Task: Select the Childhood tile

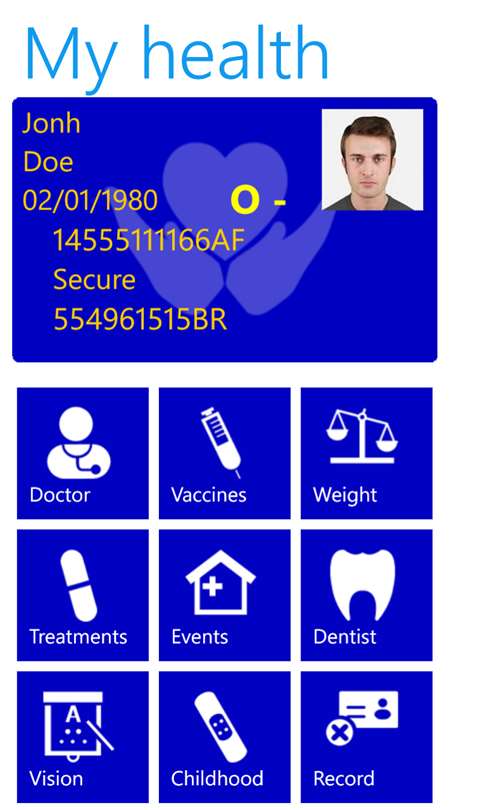Action: [225, 737]
